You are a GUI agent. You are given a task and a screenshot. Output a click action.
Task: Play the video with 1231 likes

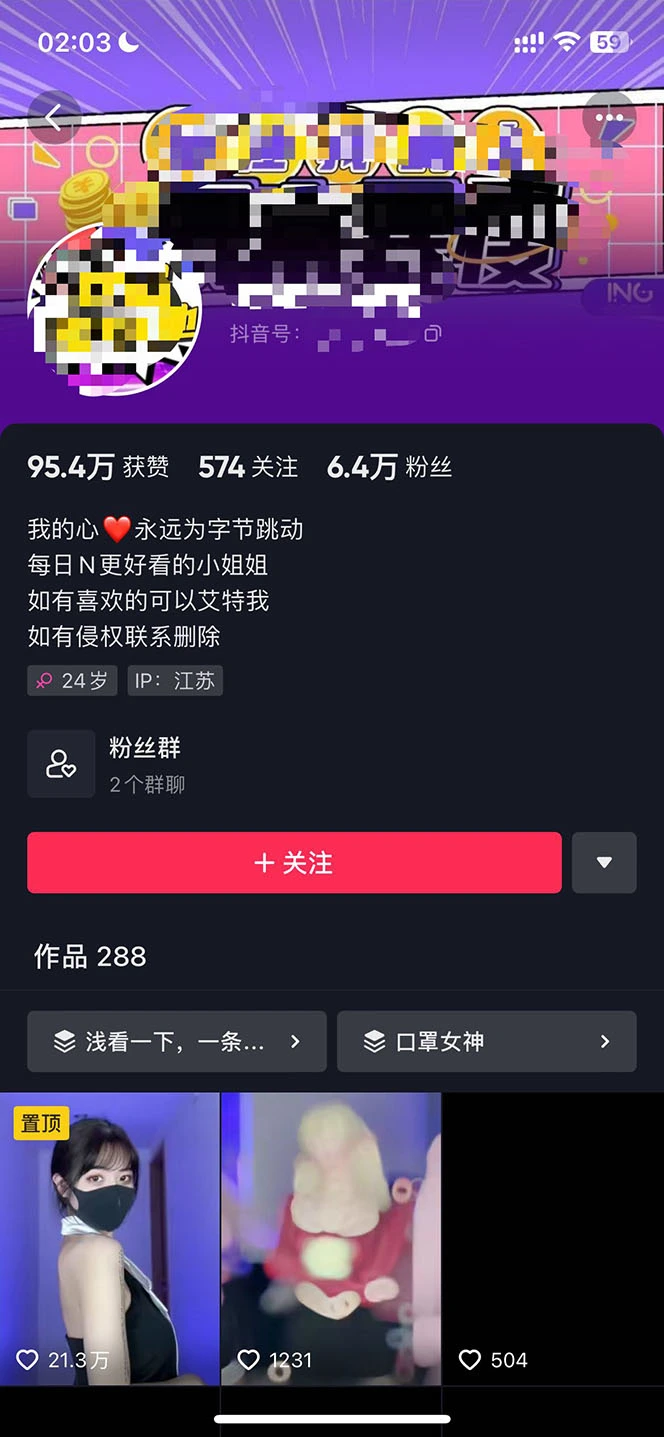(331, 1238)
